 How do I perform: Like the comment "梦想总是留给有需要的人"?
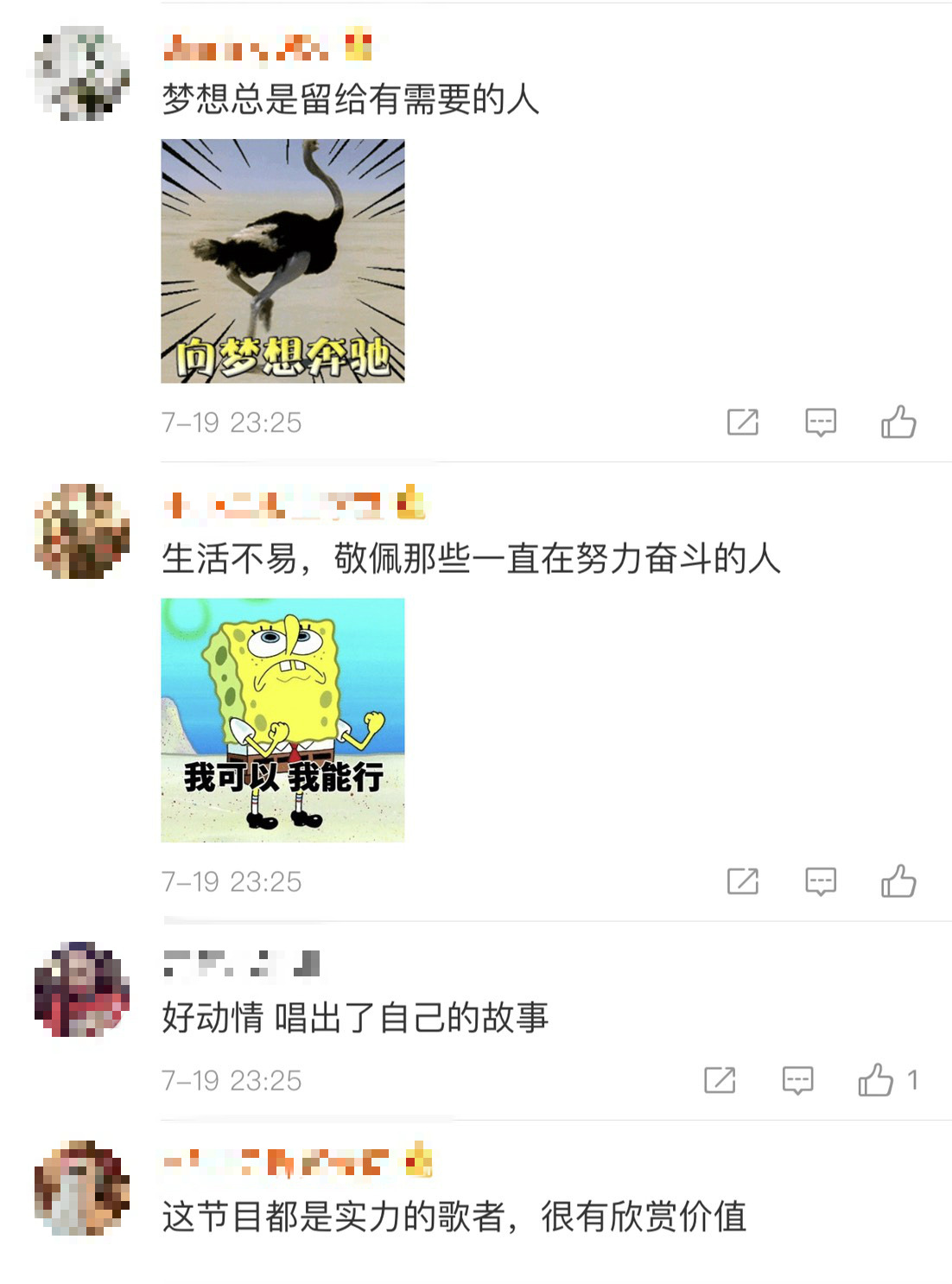pos(898,423)
